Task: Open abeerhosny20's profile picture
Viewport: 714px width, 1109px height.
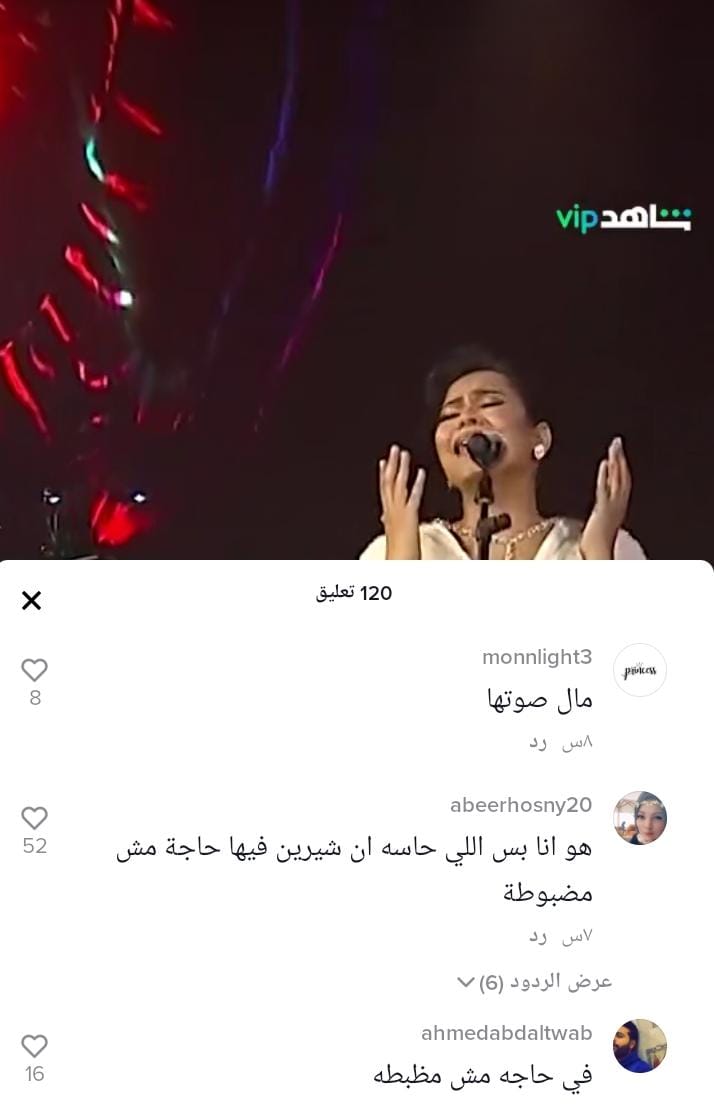Action: click(x=639, y=818)
